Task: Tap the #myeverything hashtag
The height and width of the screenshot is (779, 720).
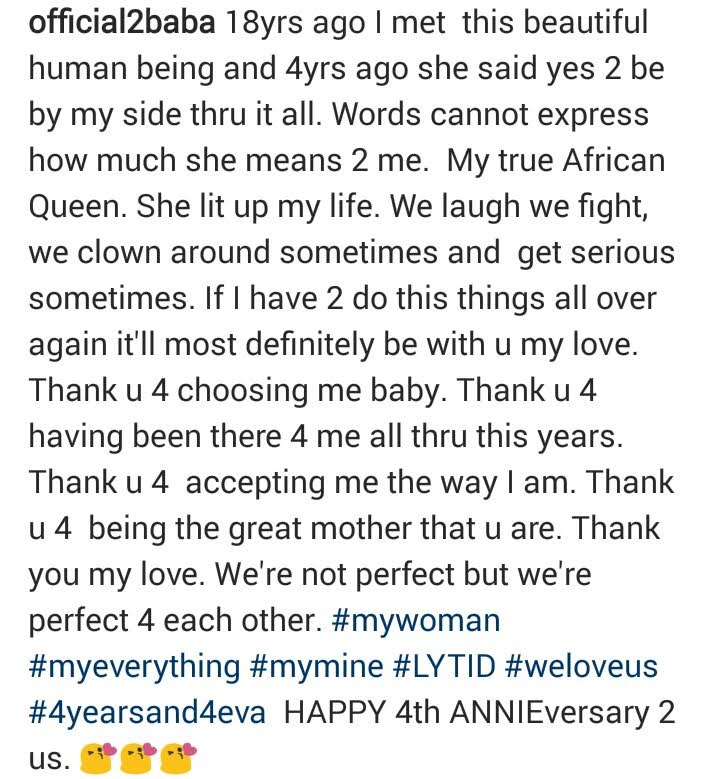Action: click(134, 667)
